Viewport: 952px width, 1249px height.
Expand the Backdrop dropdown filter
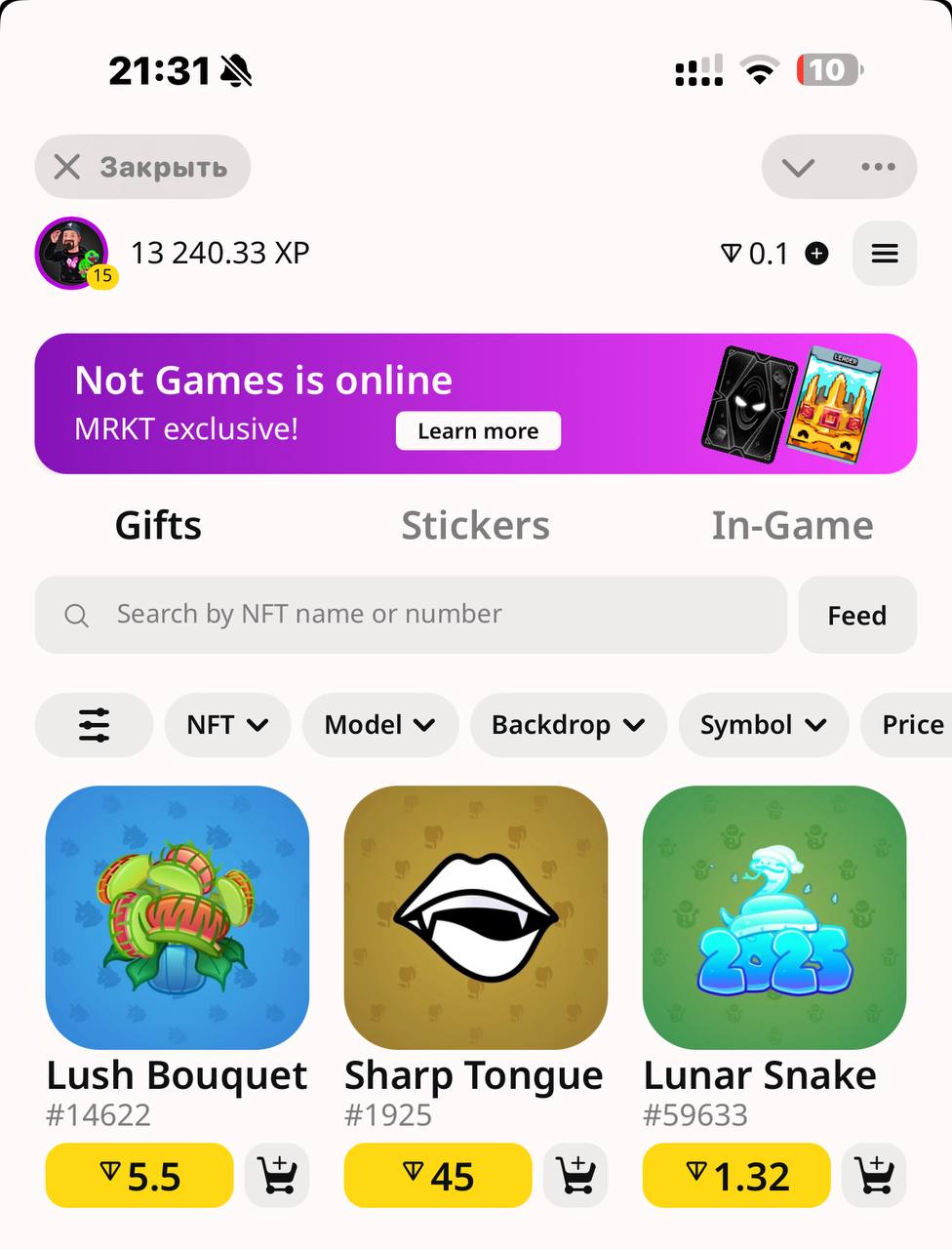coord(568,725)
